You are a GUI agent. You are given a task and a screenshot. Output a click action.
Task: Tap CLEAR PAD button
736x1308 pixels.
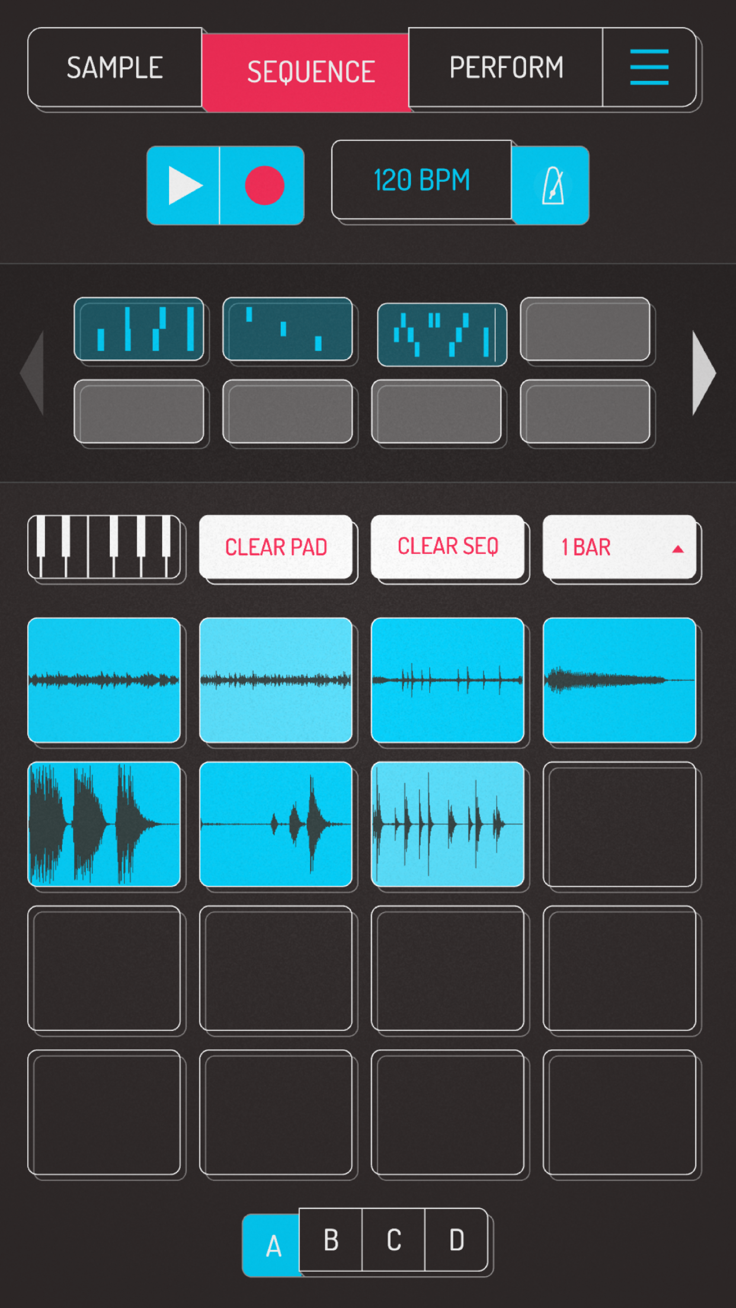coord(275,547)
